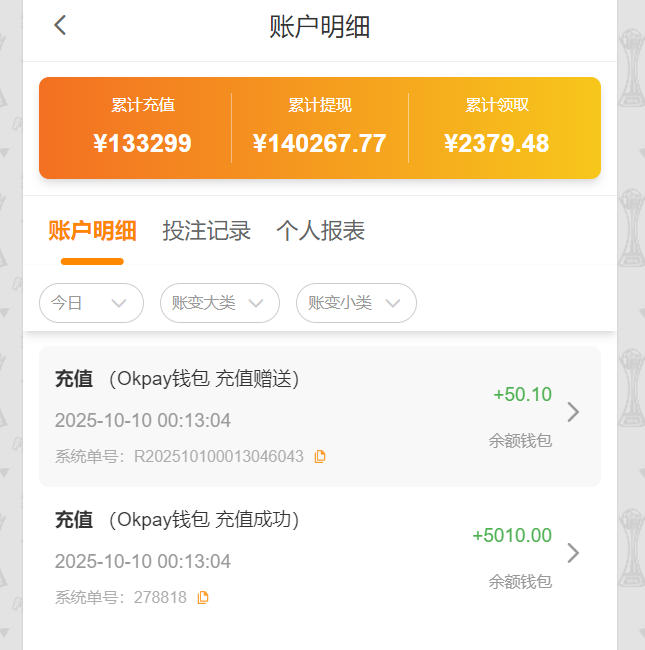The width and height of the screenshot is (645, 650).
Task: Copy order number 278818
Action: click(x=203, y=598)
